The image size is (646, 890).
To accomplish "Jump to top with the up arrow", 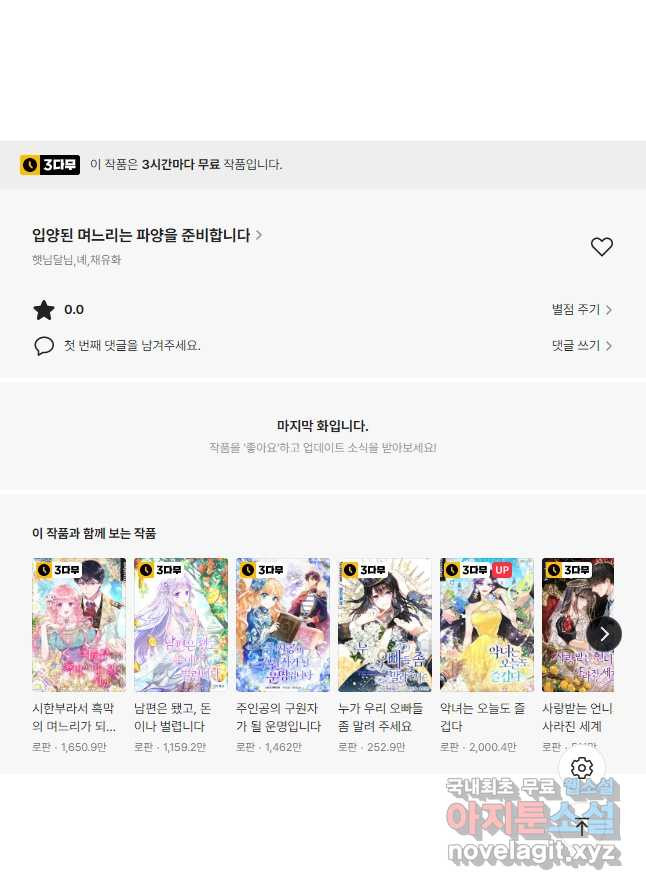I will (x=582, y=826).
